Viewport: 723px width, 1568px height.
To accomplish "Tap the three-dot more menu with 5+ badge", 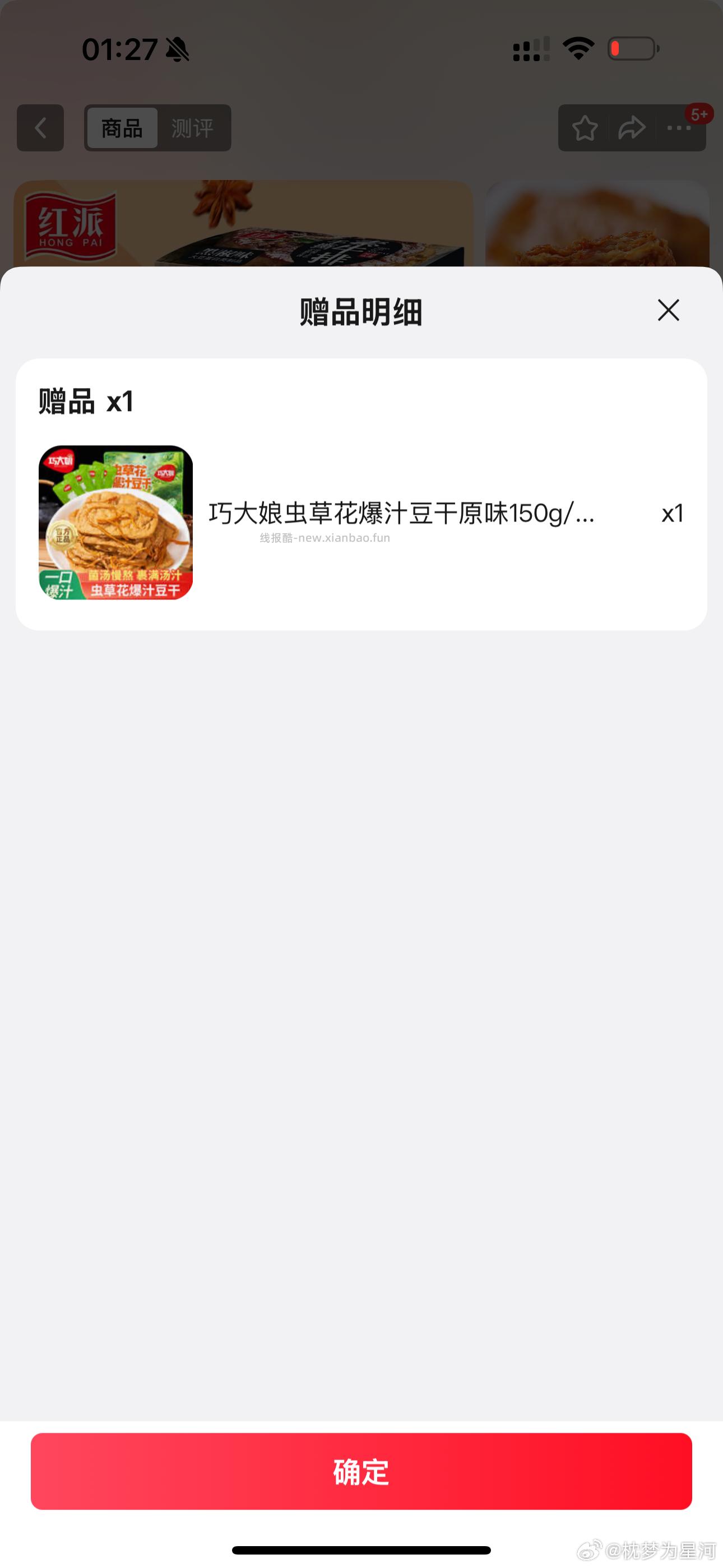I will click(678, 128).
